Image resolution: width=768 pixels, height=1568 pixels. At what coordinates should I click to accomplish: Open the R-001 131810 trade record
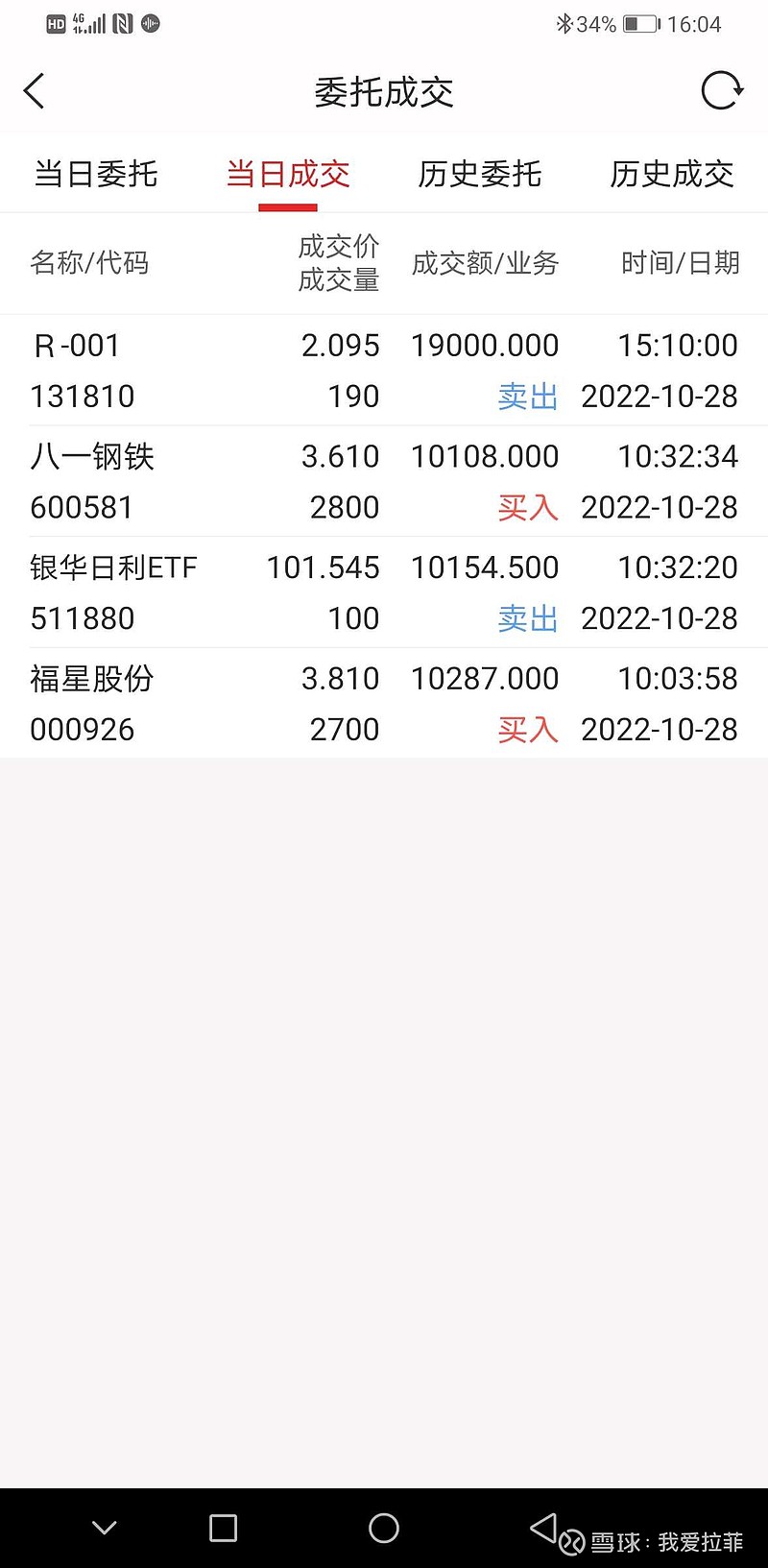[x=384, y=371]
